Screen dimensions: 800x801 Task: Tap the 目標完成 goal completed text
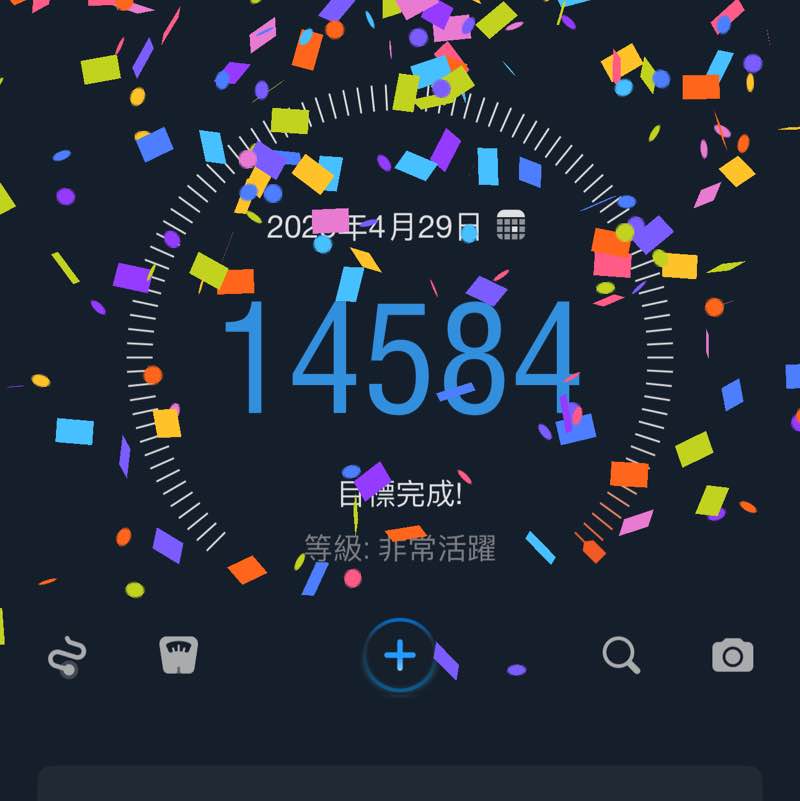400,490
